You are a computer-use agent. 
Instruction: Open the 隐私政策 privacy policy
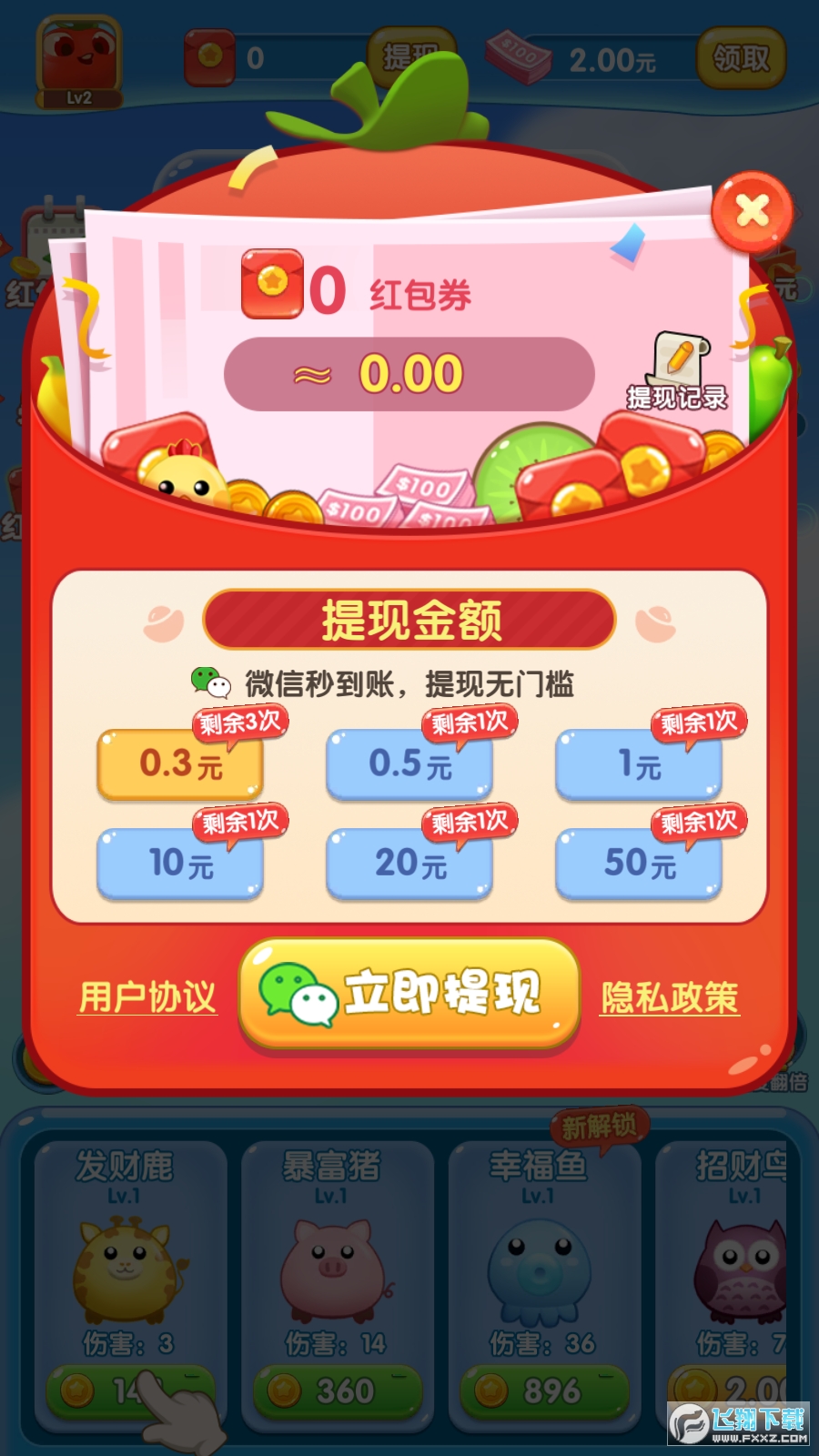point(670,998)
